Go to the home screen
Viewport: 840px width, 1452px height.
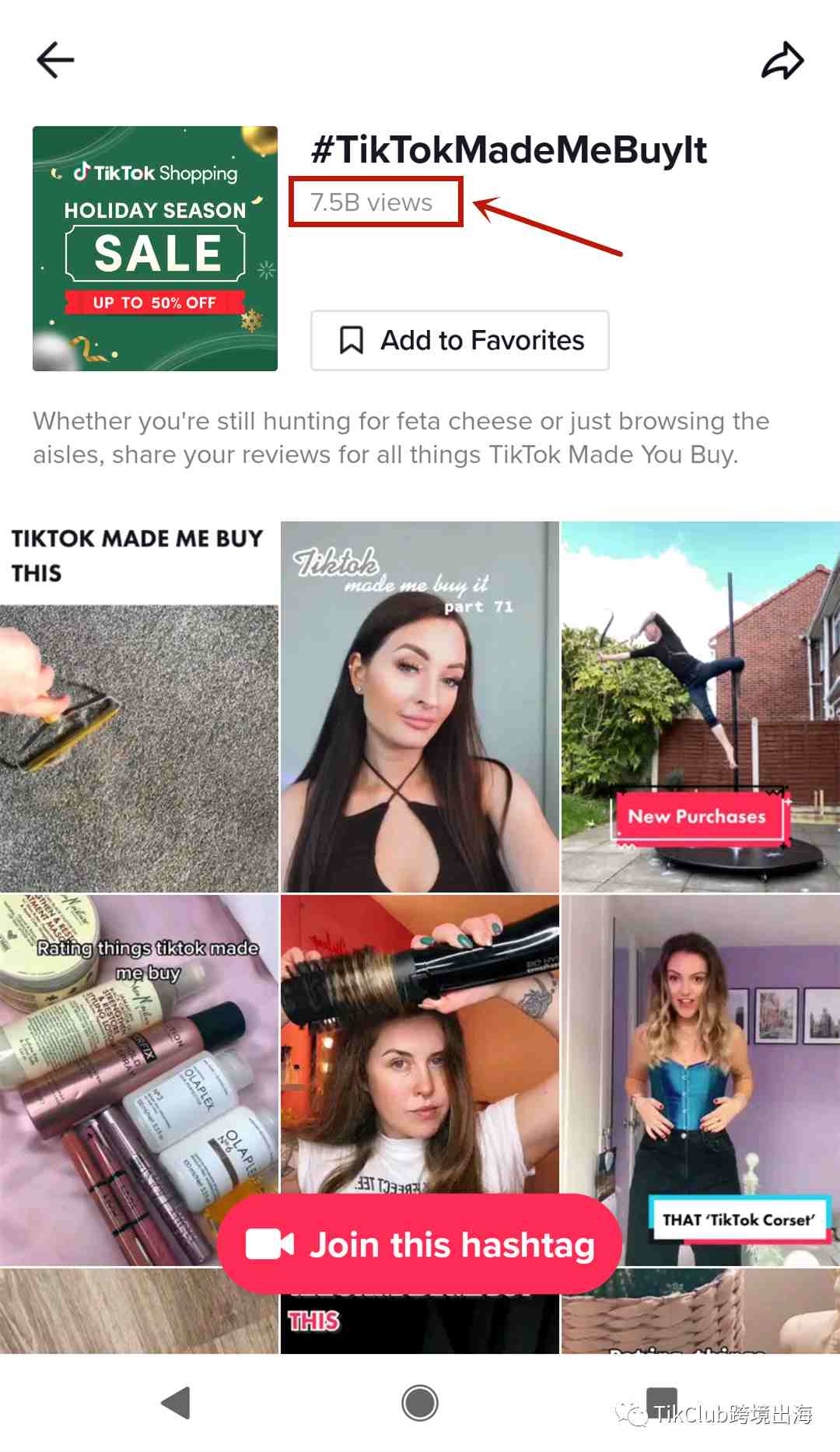420,1403
